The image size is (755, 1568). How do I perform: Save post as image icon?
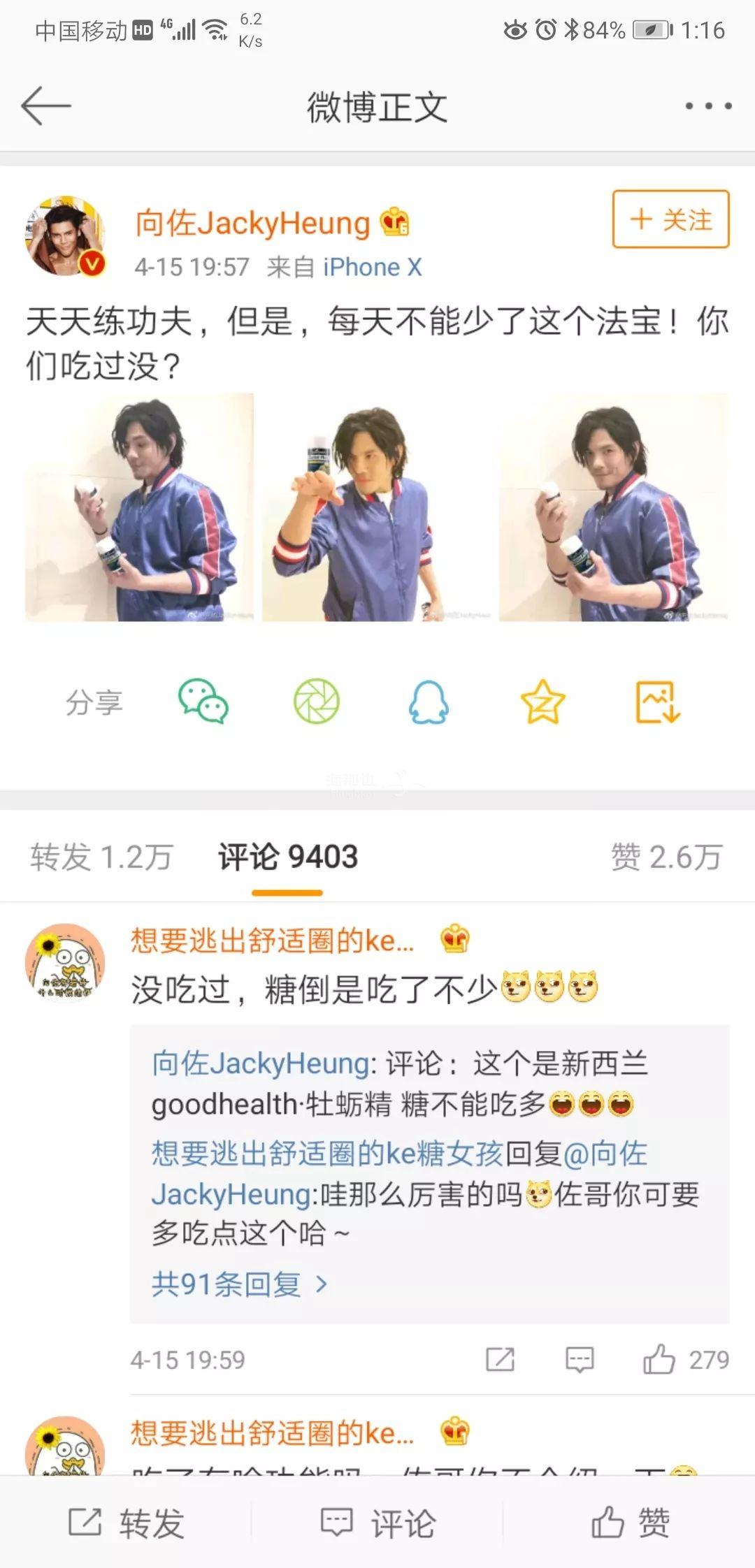coord(657,702)
